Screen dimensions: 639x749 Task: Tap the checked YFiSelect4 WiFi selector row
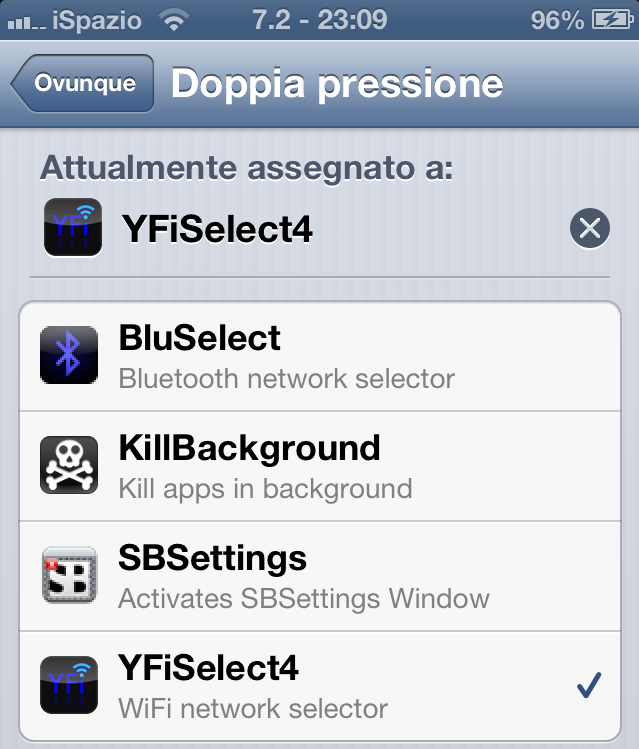pos(320,685)
